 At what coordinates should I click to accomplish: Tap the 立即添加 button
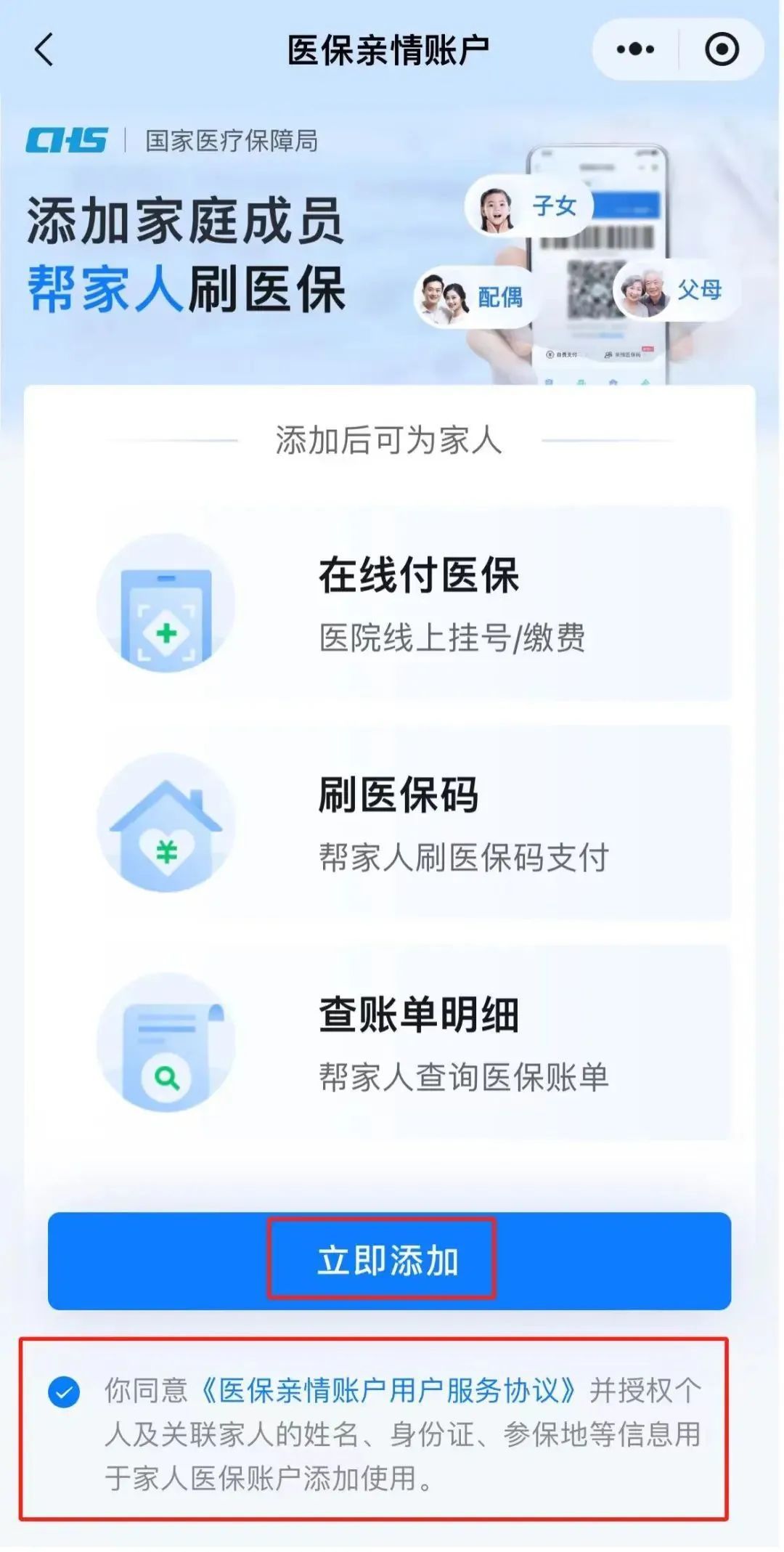(x=389, y=1260)
